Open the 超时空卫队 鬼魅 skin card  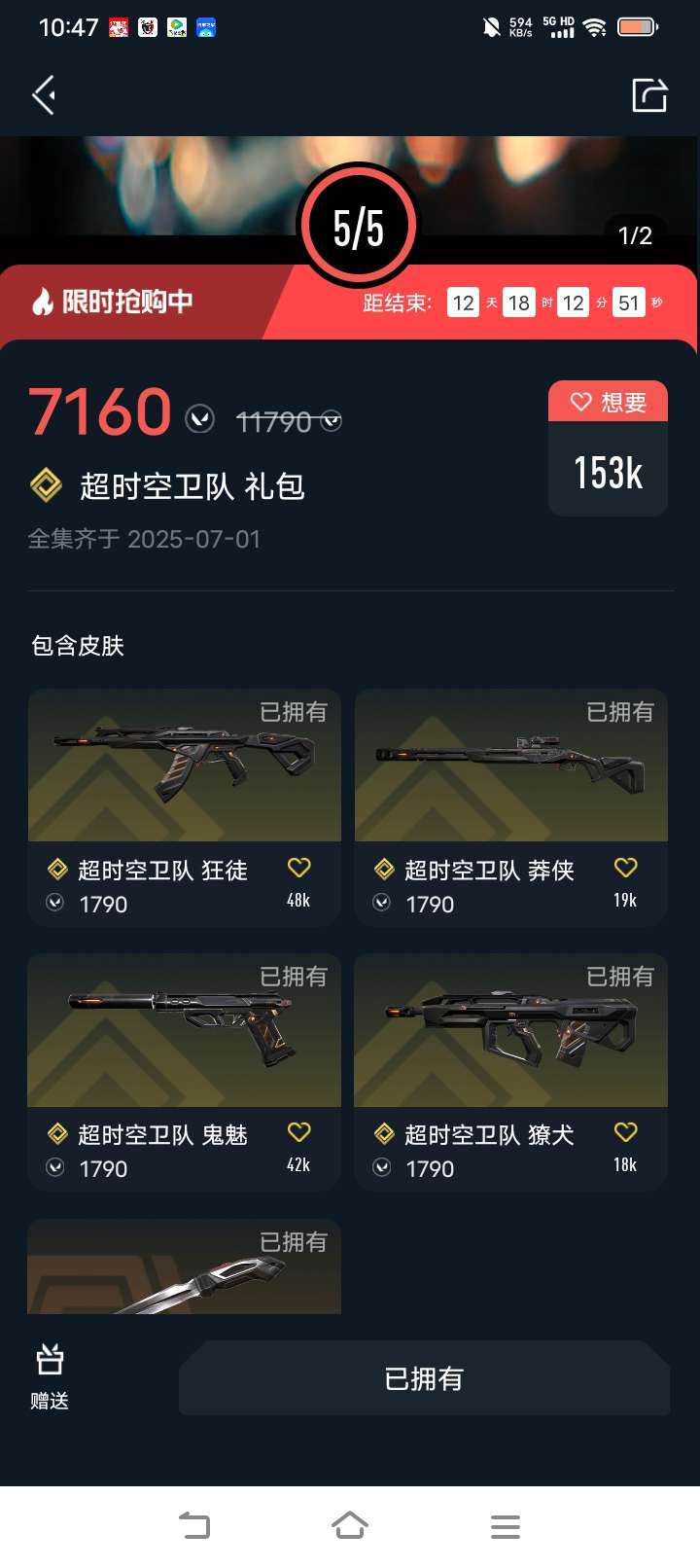click(184, 1072)
